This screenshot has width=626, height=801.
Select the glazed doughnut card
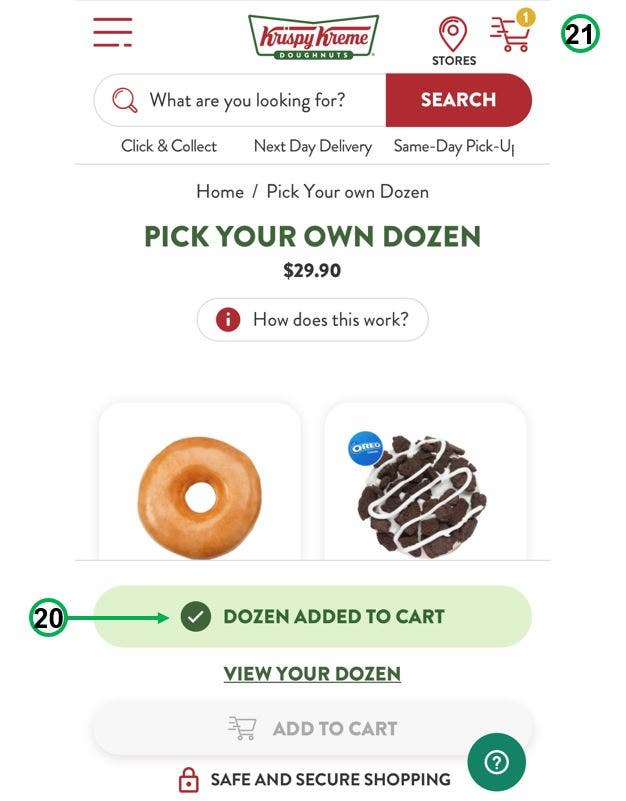[x=200, y=485]
